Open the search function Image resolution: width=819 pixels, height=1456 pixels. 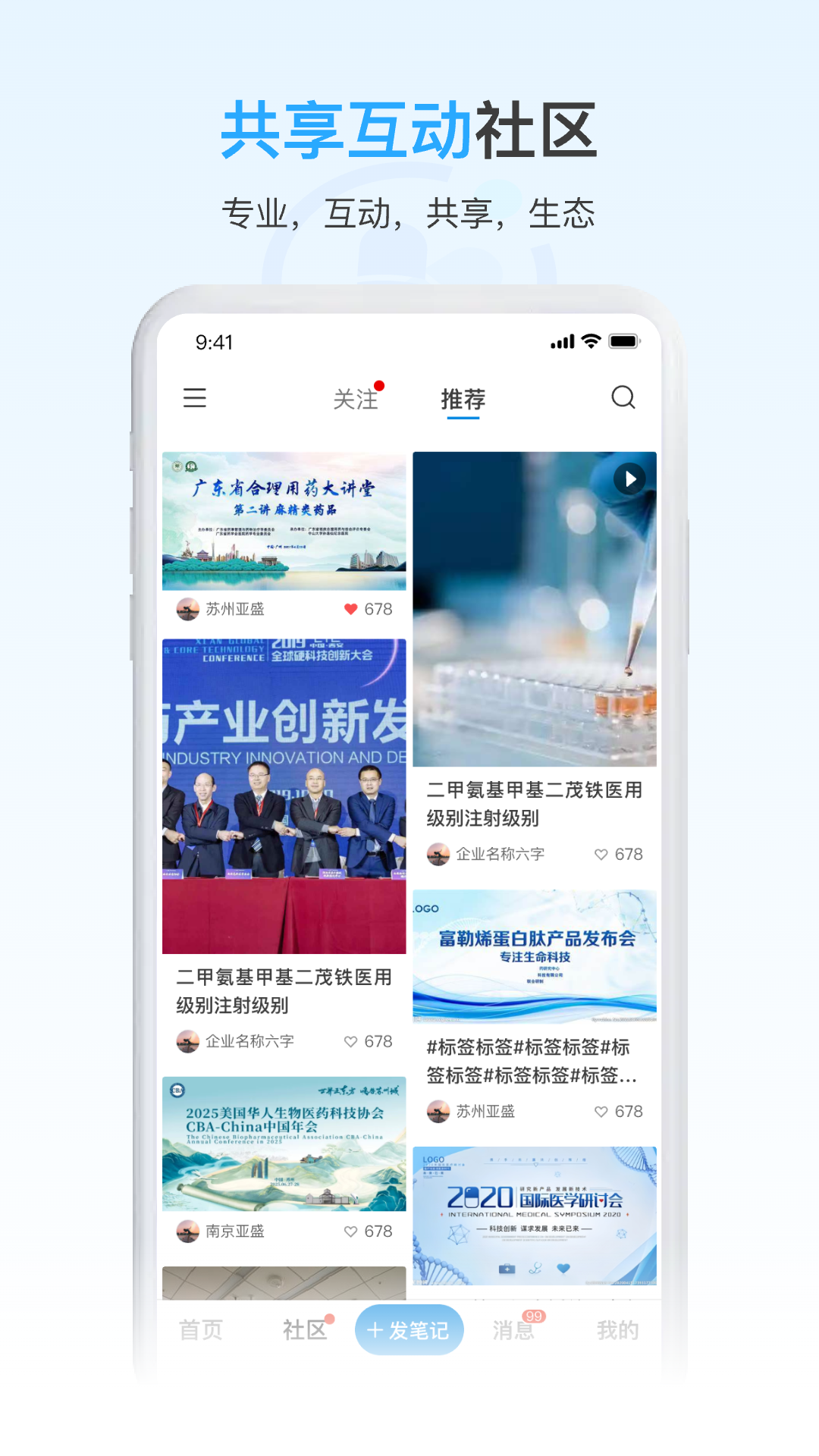(623, 397)
